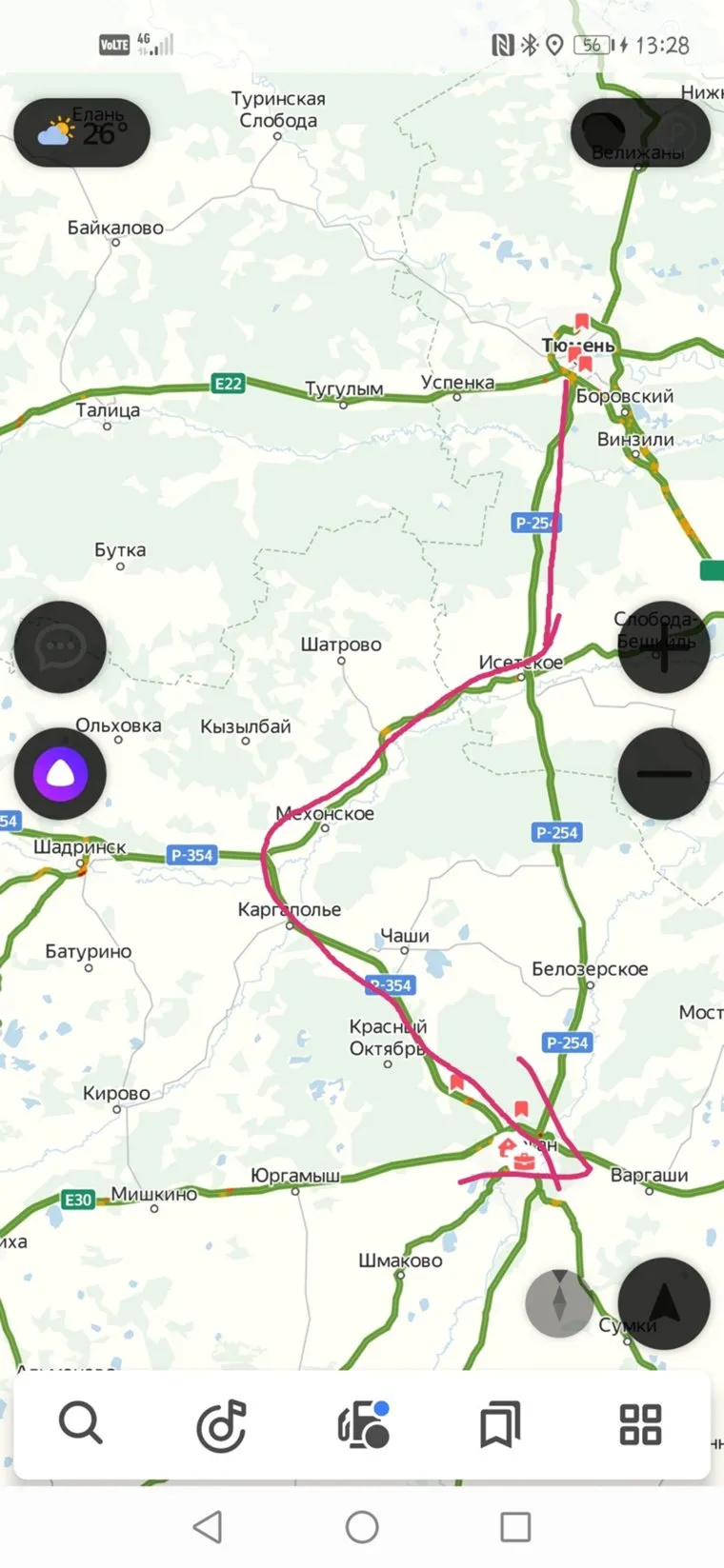Go to the system home screen
Screen dimensions: 724x1568
tap(362, 1527)
